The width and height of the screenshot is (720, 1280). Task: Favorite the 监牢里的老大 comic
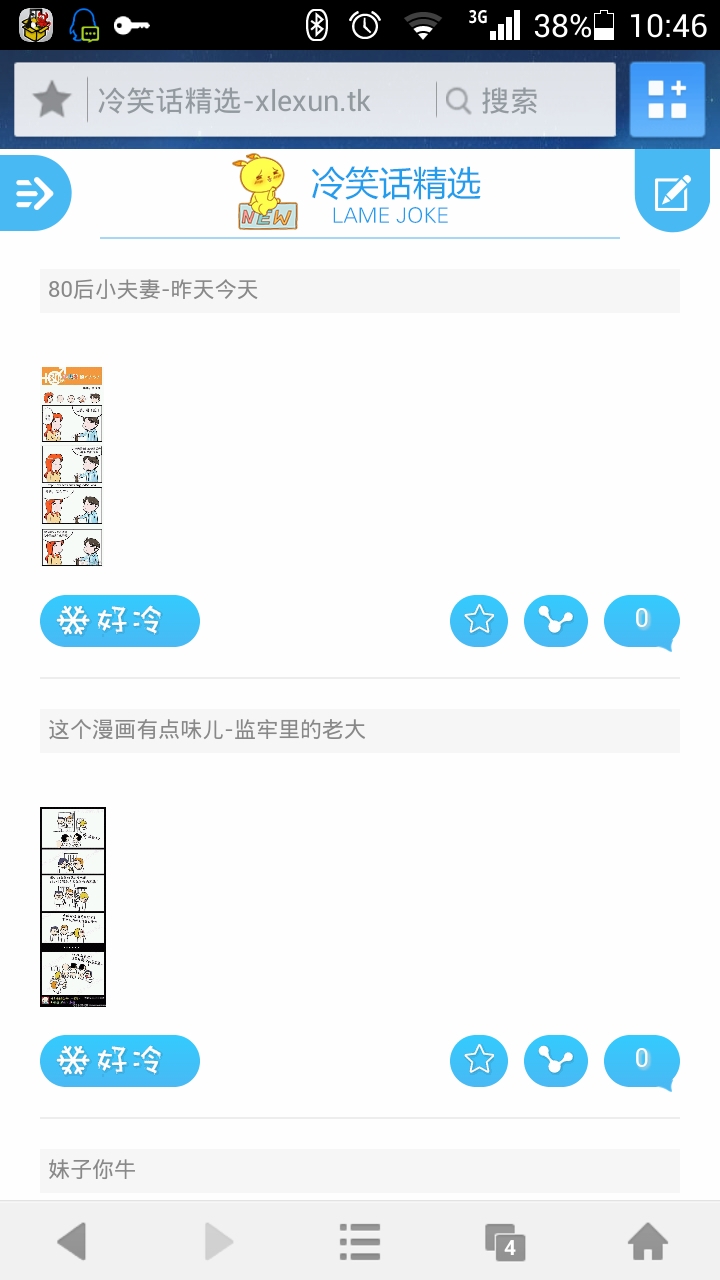(x=479, y=1061)
